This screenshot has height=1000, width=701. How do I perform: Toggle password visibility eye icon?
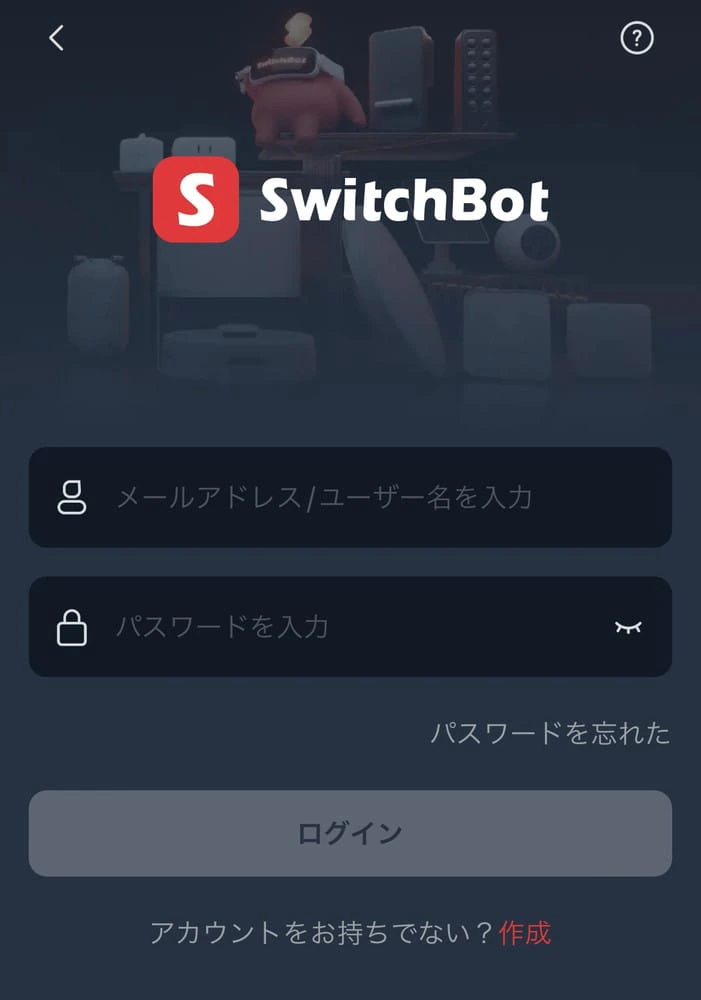tap(627, 627)
